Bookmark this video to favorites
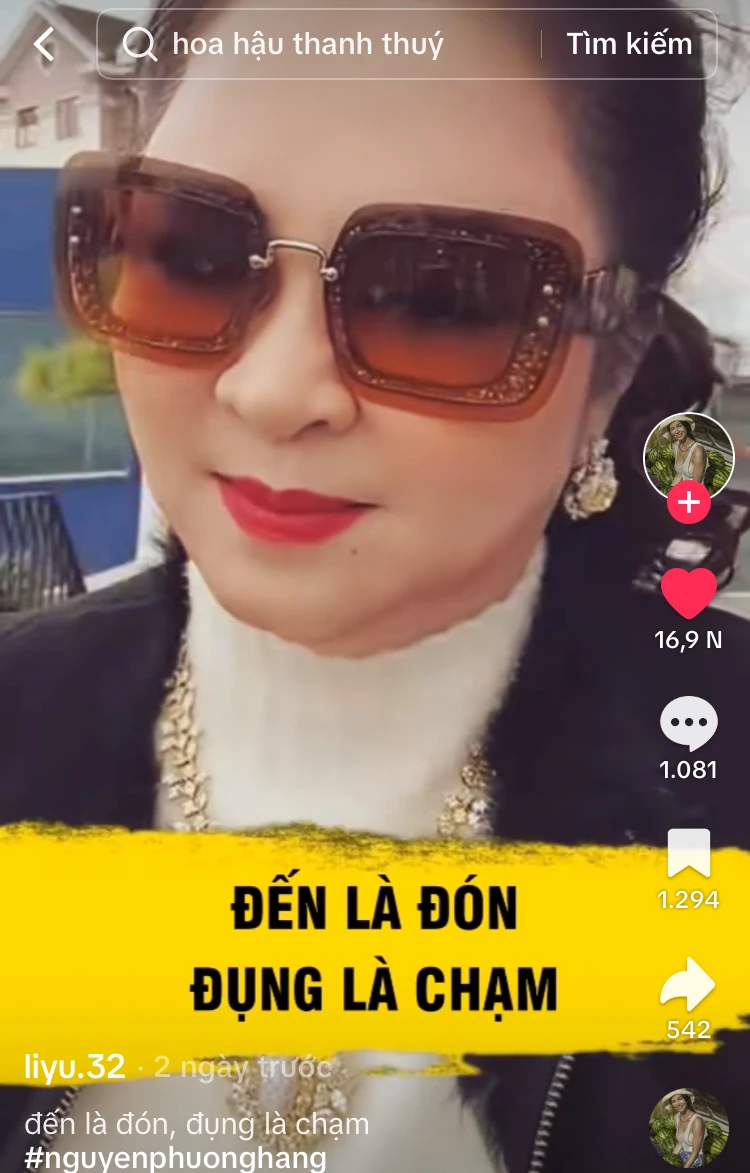Screen dimensions: 750x1173 tap(689, 853)
